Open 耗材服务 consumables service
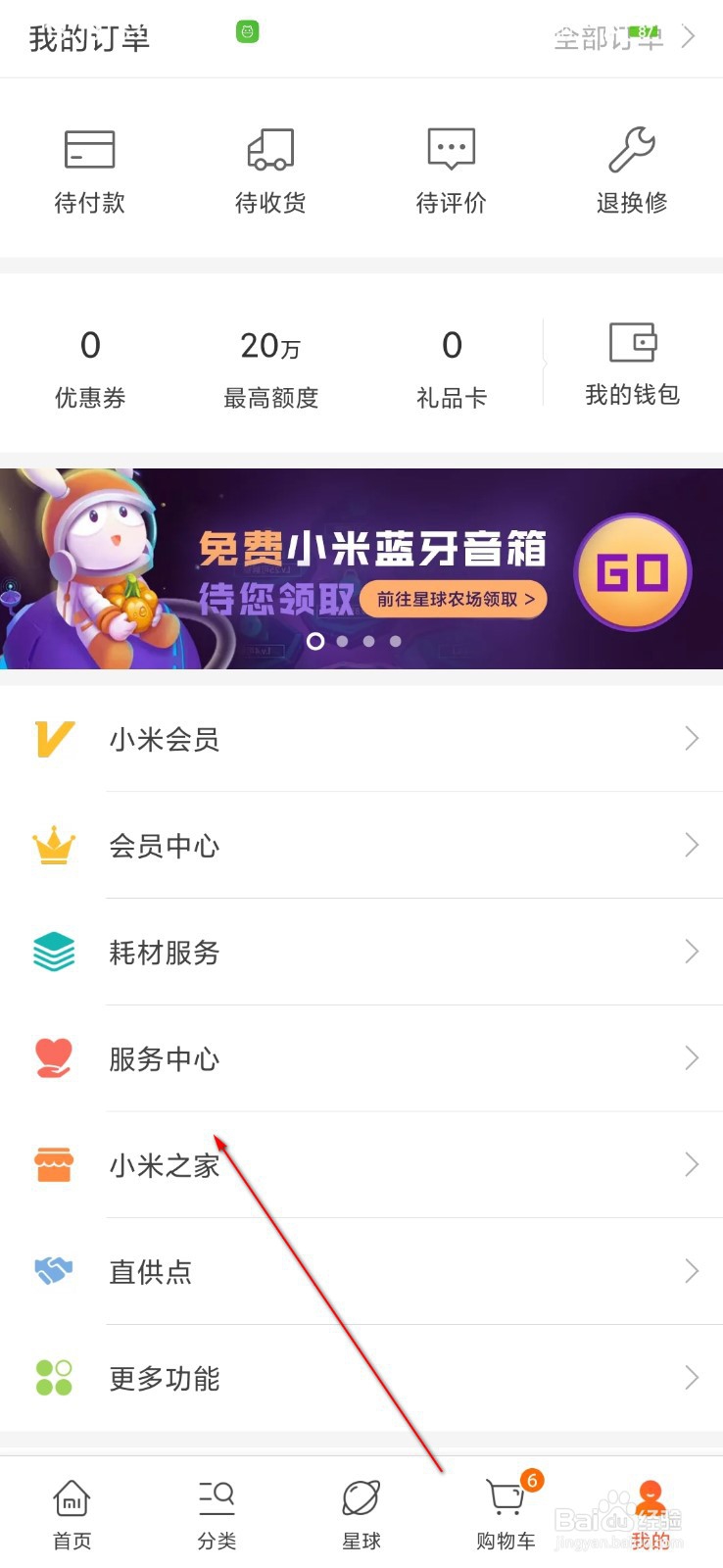 (x=361, y=953)
